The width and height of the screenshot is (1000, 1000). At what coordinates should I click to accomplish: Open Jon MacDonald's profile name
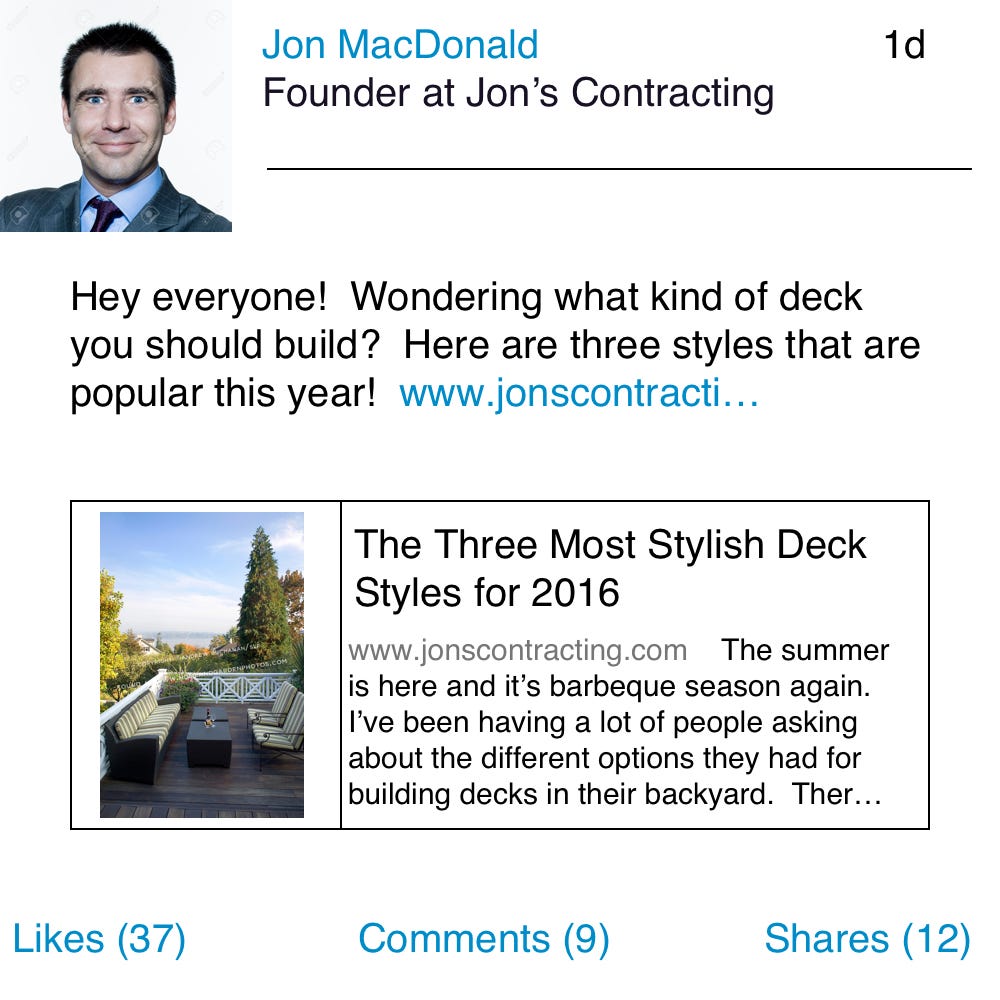(400, 45)
